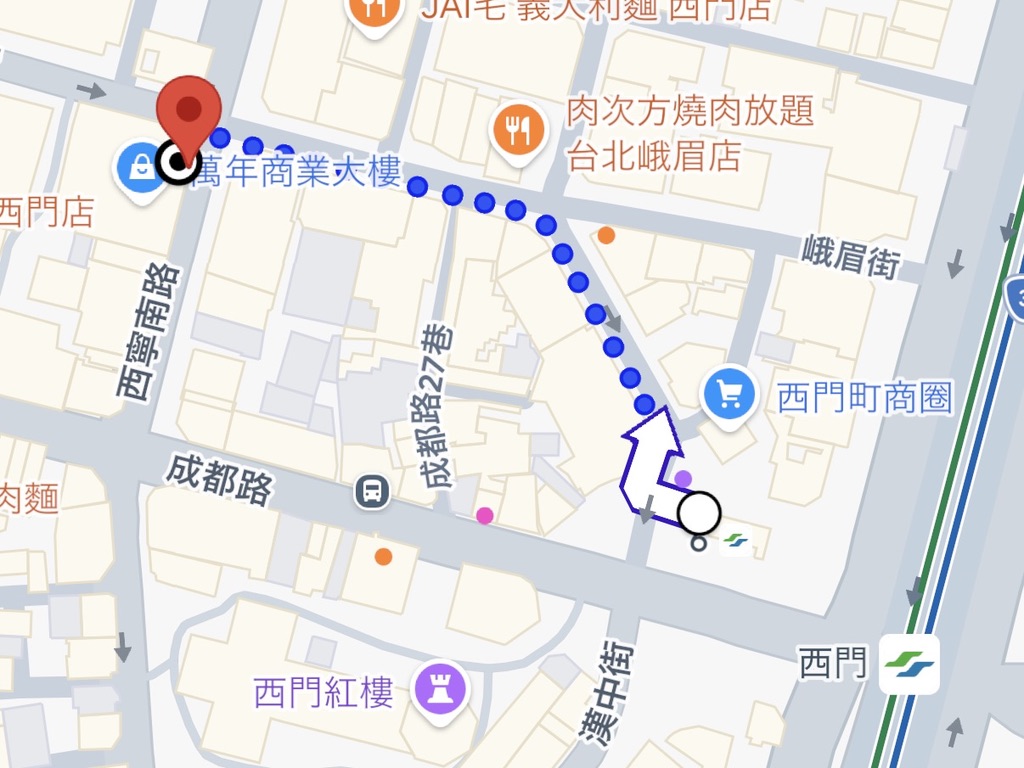This screenshot has width=1024, height=768.
Task: Select the 西門紅樓 landmark marker
Action: pos(440,691)
